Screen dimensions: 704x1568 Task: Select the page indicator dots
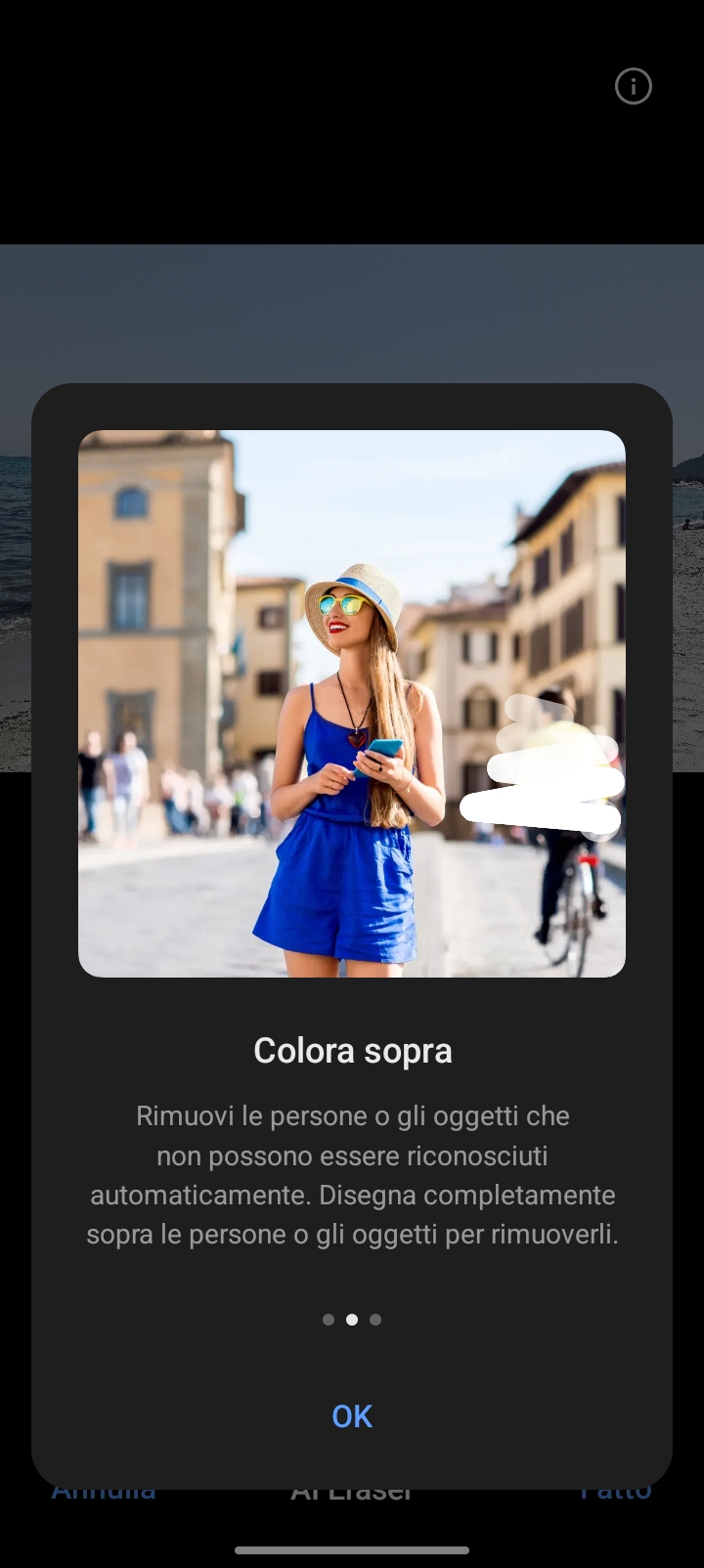pos(352,1320)
